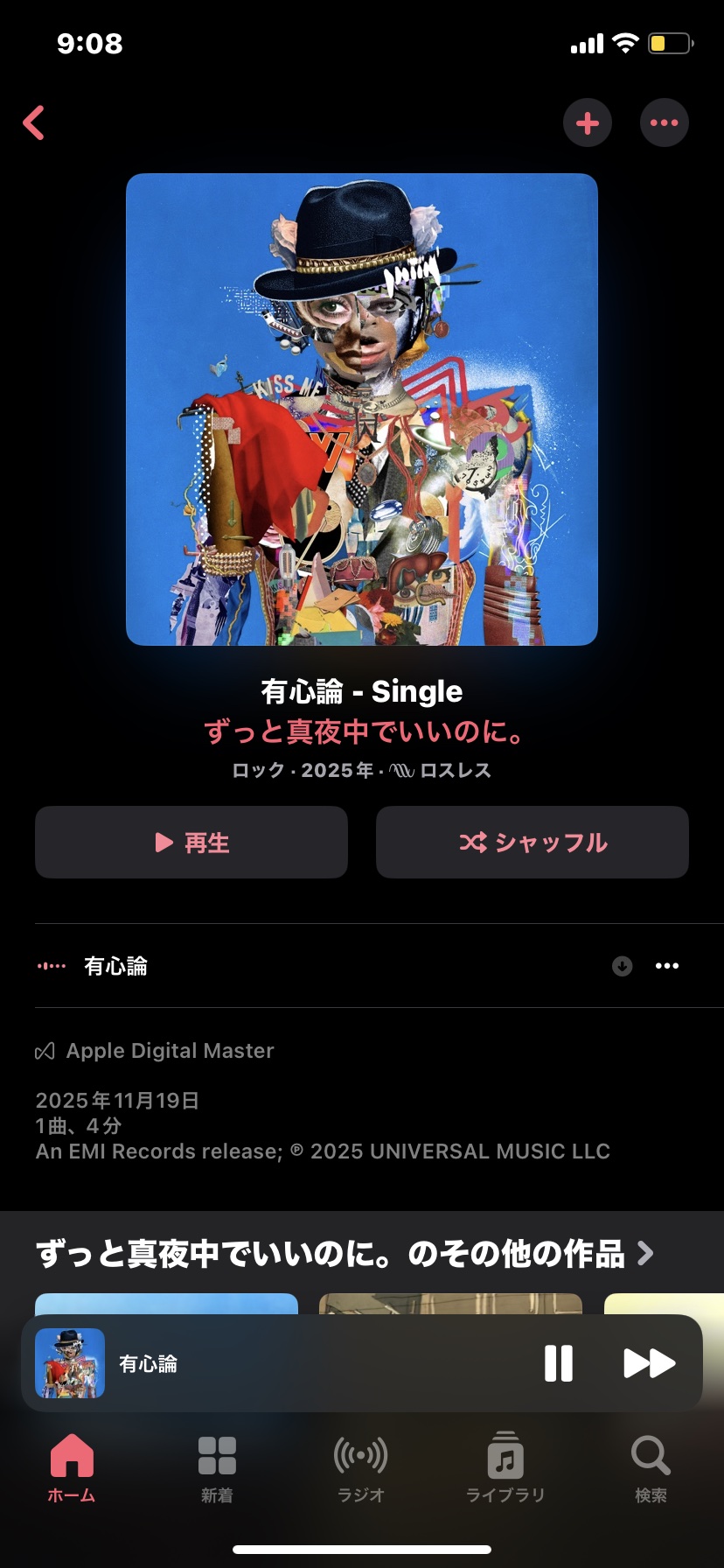Start shuffle with シャッフル button
724x1568 pixels.
(532, 842)
